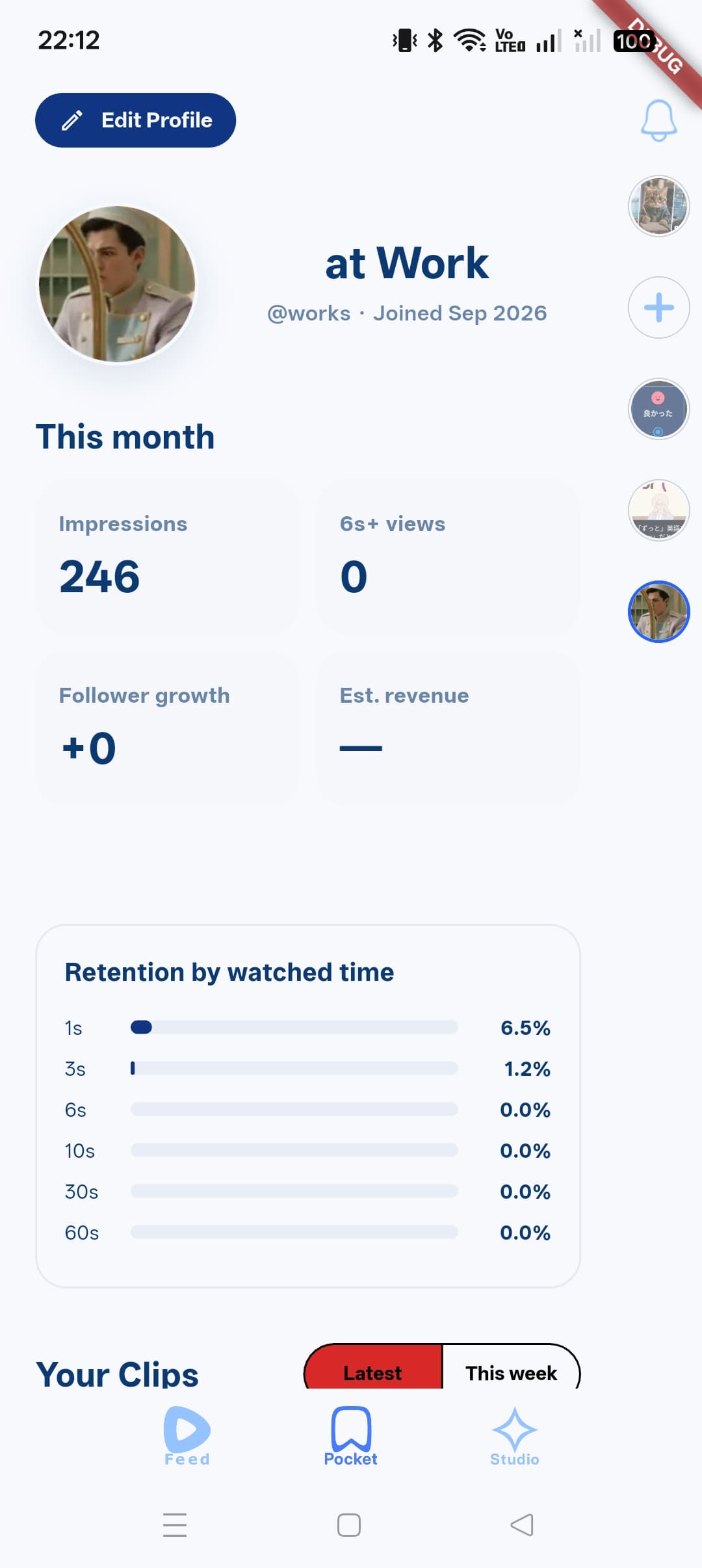
Task: Select the avatar with the pink face
Action: pos(658,409)
